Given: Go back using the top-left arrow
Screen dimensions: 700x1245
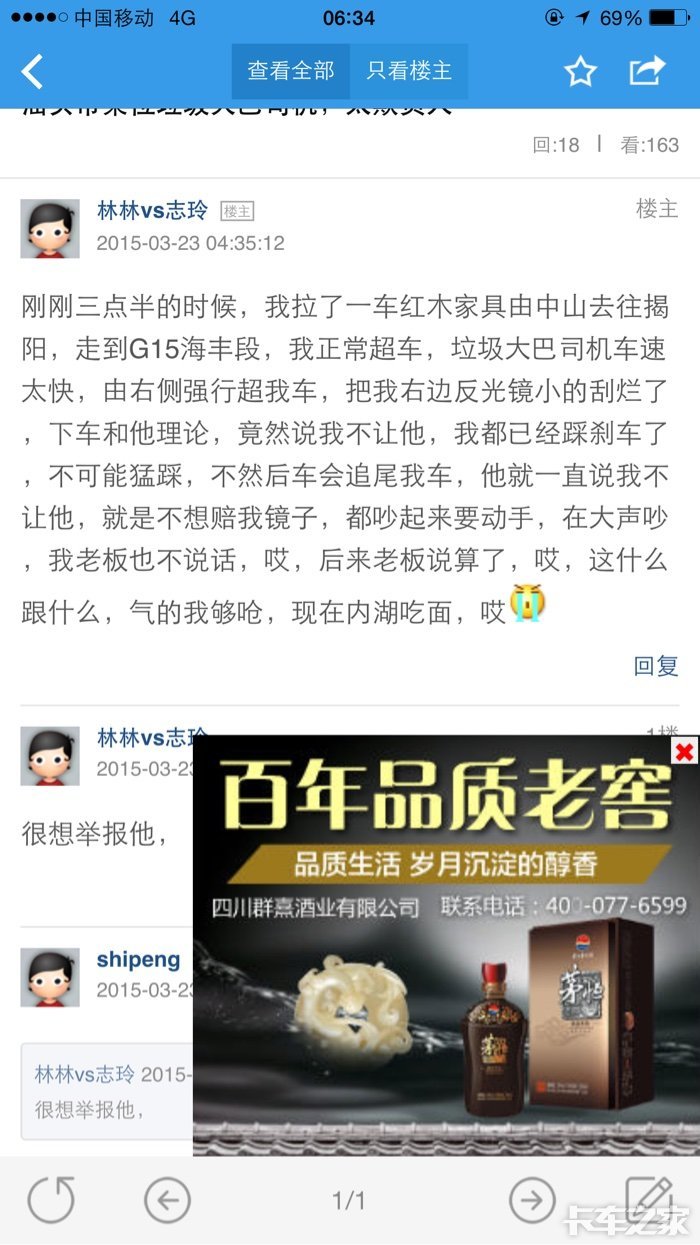Looking at the screenshot, I should click(33, 71).
